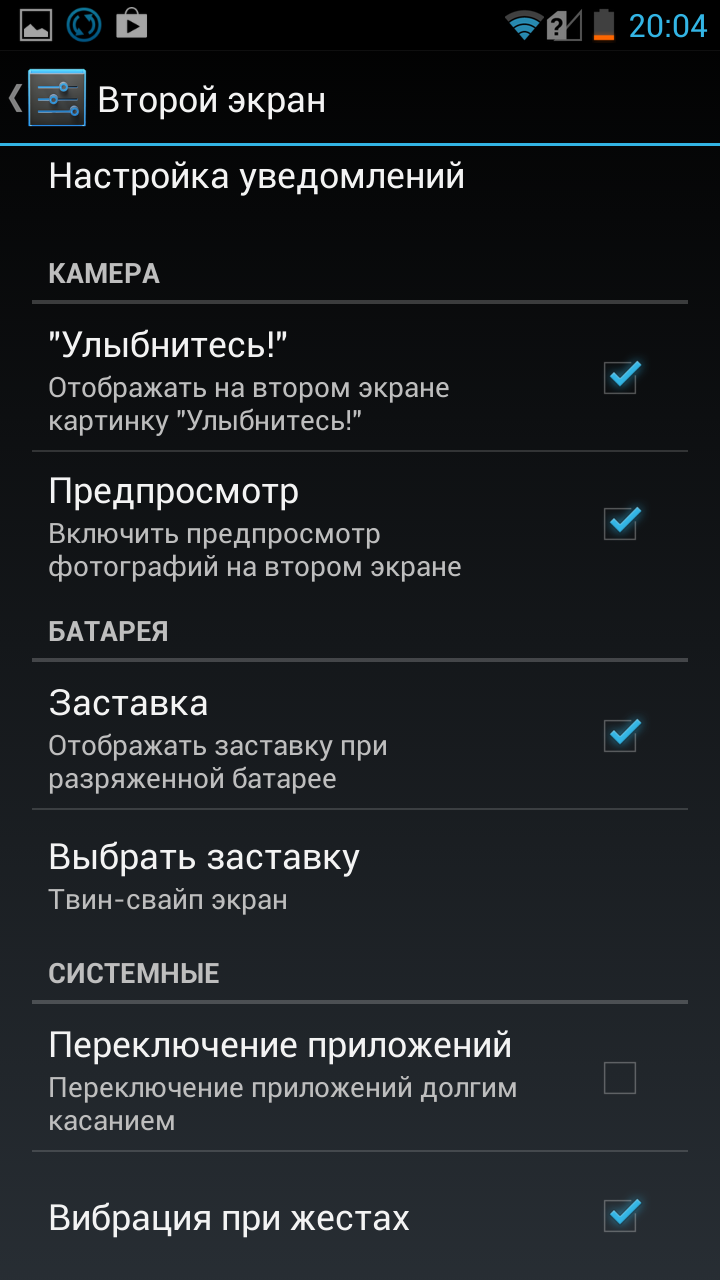This screenshot has height=1280, width=720.
Task: Disable the Предпросмотр checkbox
Action: [621, 522]
